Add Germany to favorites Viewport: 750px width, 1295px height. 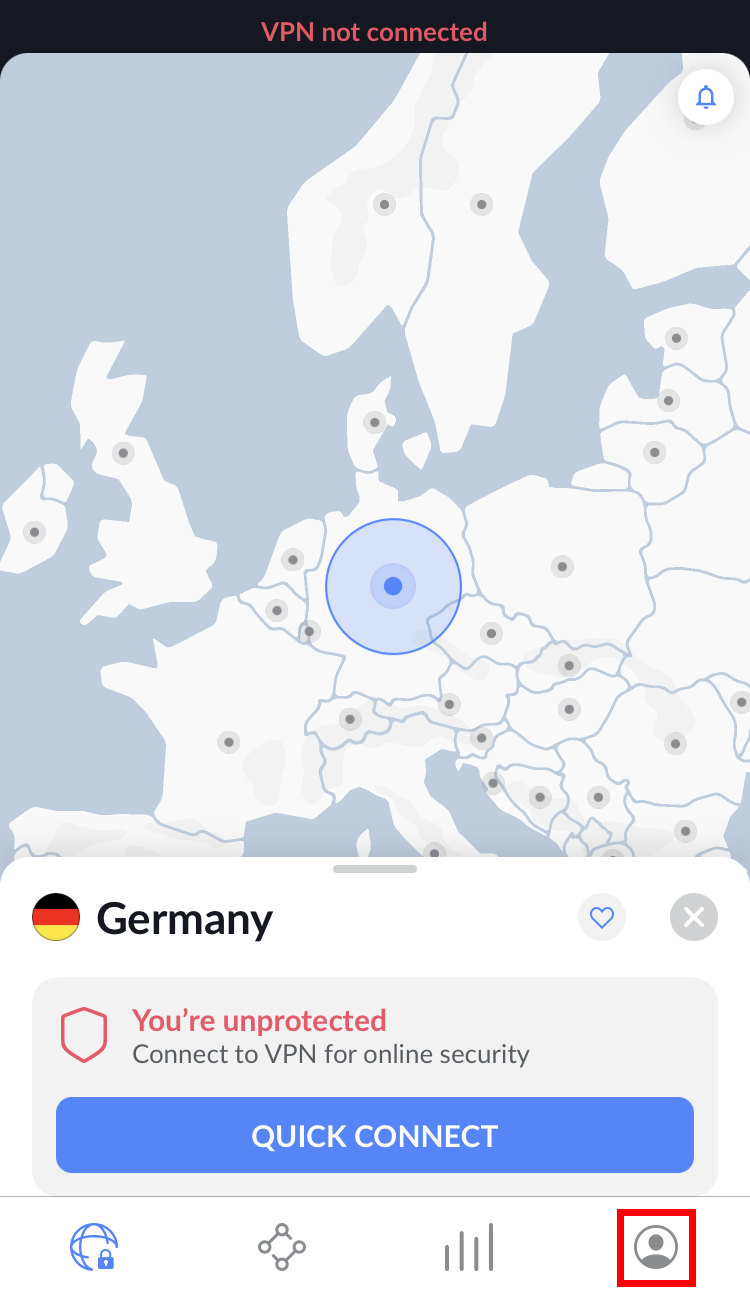click(602, 917)
